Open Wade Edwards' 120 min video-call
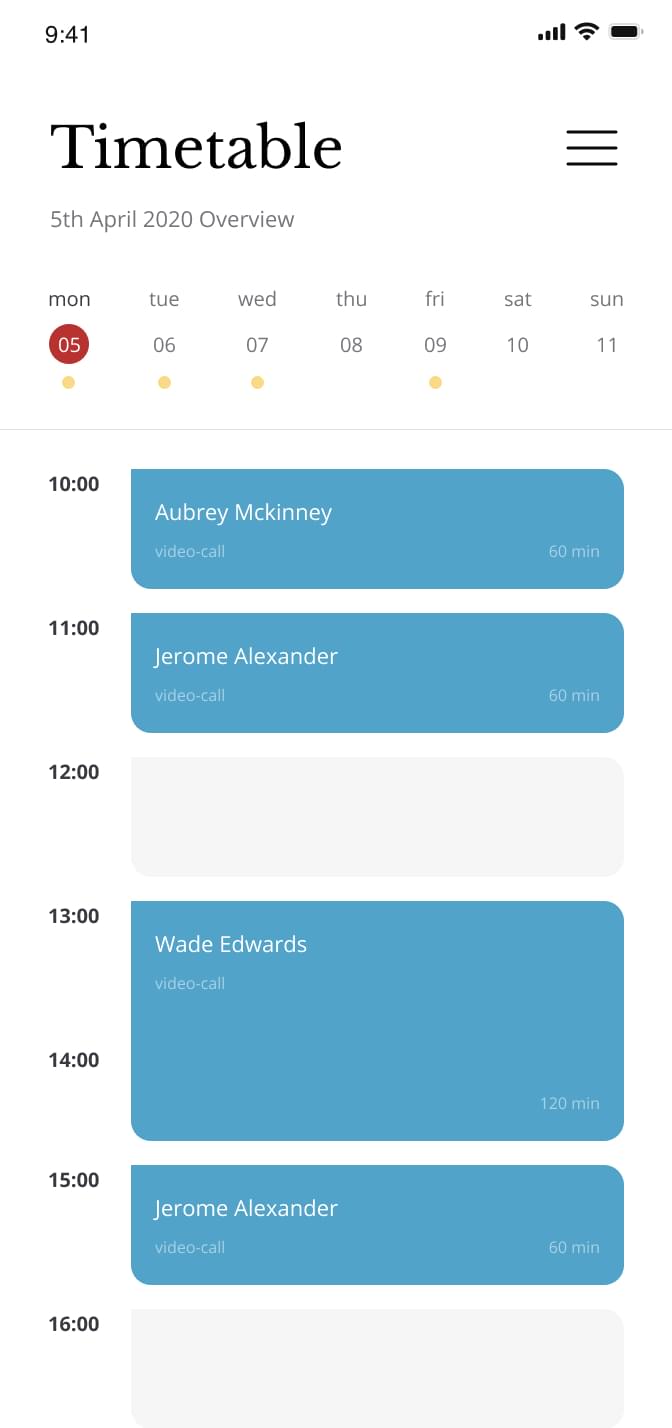The height and width of the screenshot is (1428, 672). [377, 1021]
